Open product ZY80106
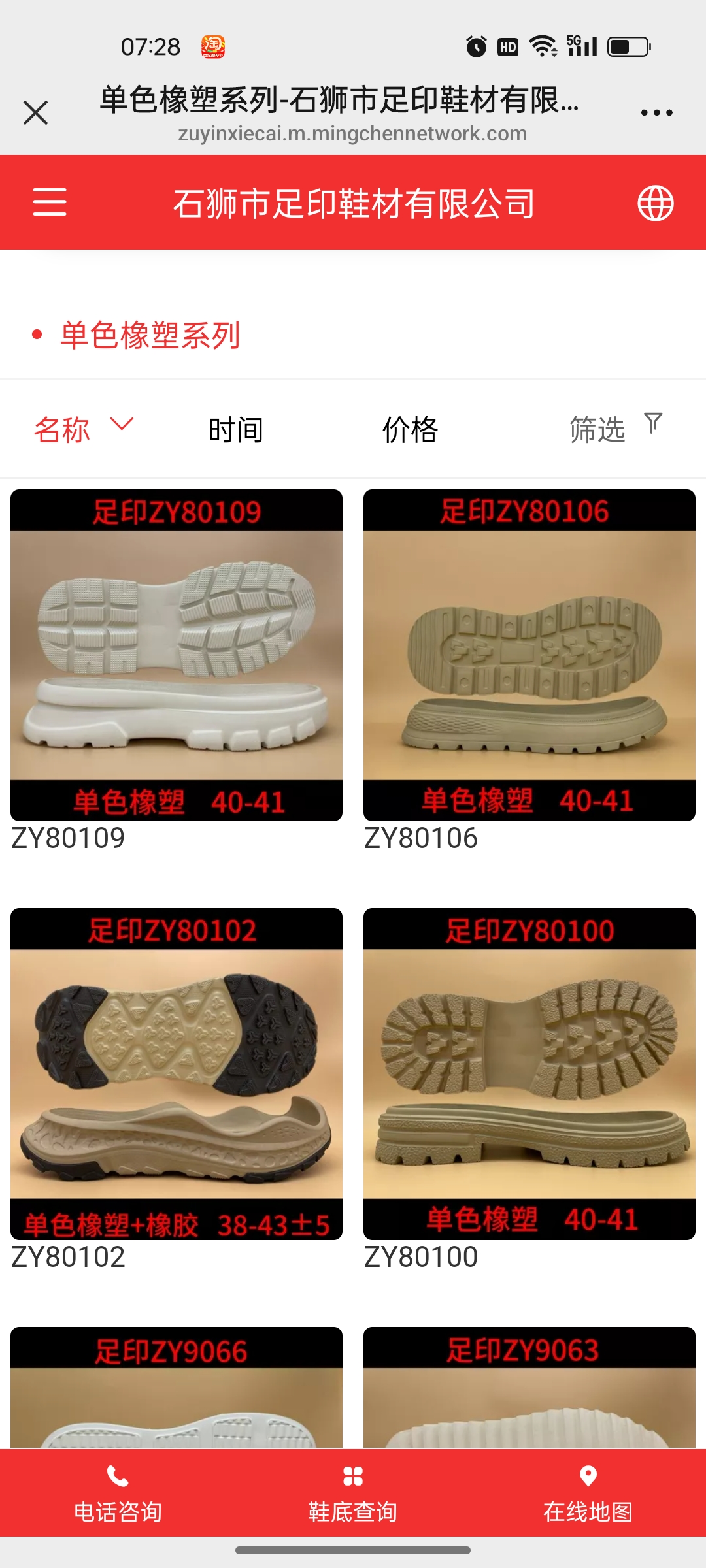706x1568 pixels. coord(529,655)
